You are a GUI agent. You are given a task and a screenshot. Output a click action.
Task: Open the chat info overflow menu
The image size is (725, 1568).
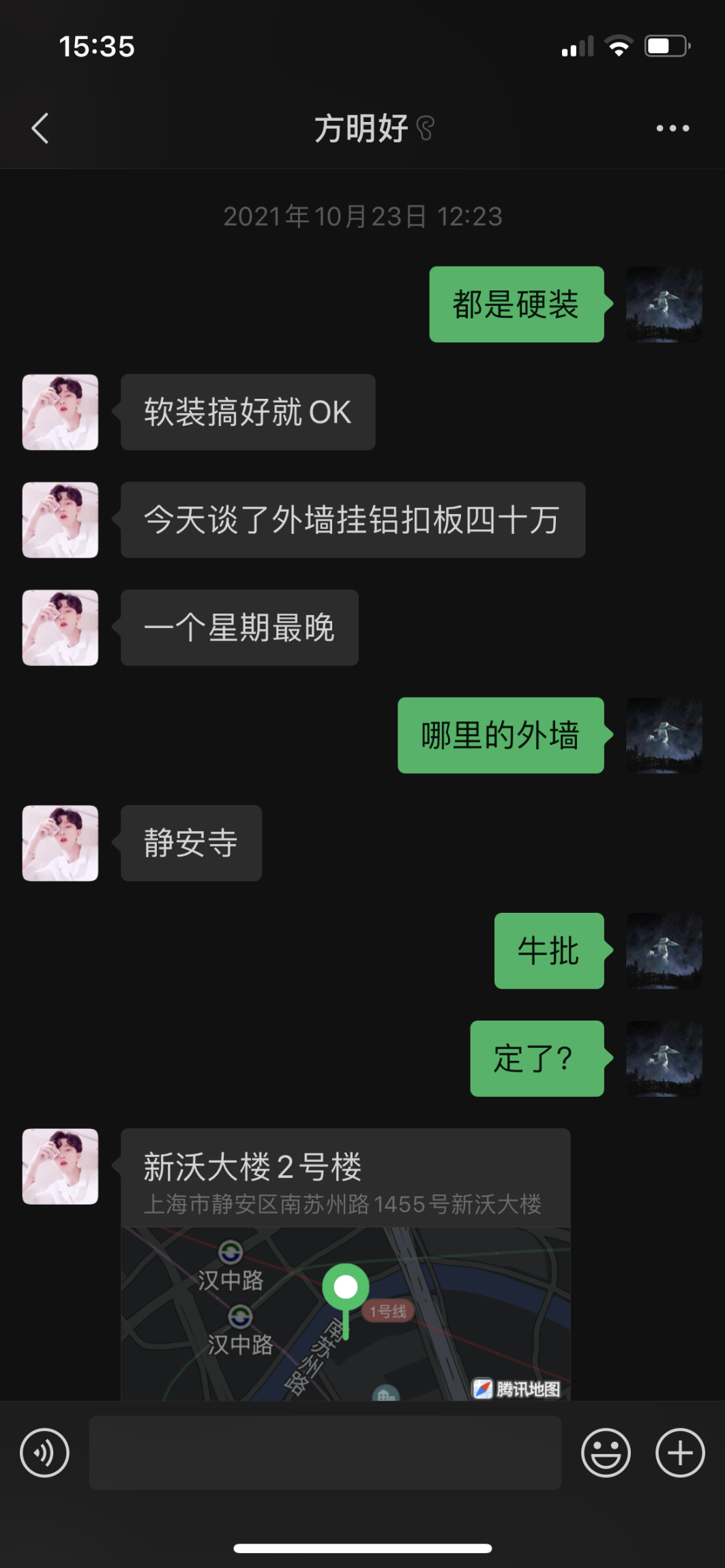pyautogui.click(x=672, y=128)
